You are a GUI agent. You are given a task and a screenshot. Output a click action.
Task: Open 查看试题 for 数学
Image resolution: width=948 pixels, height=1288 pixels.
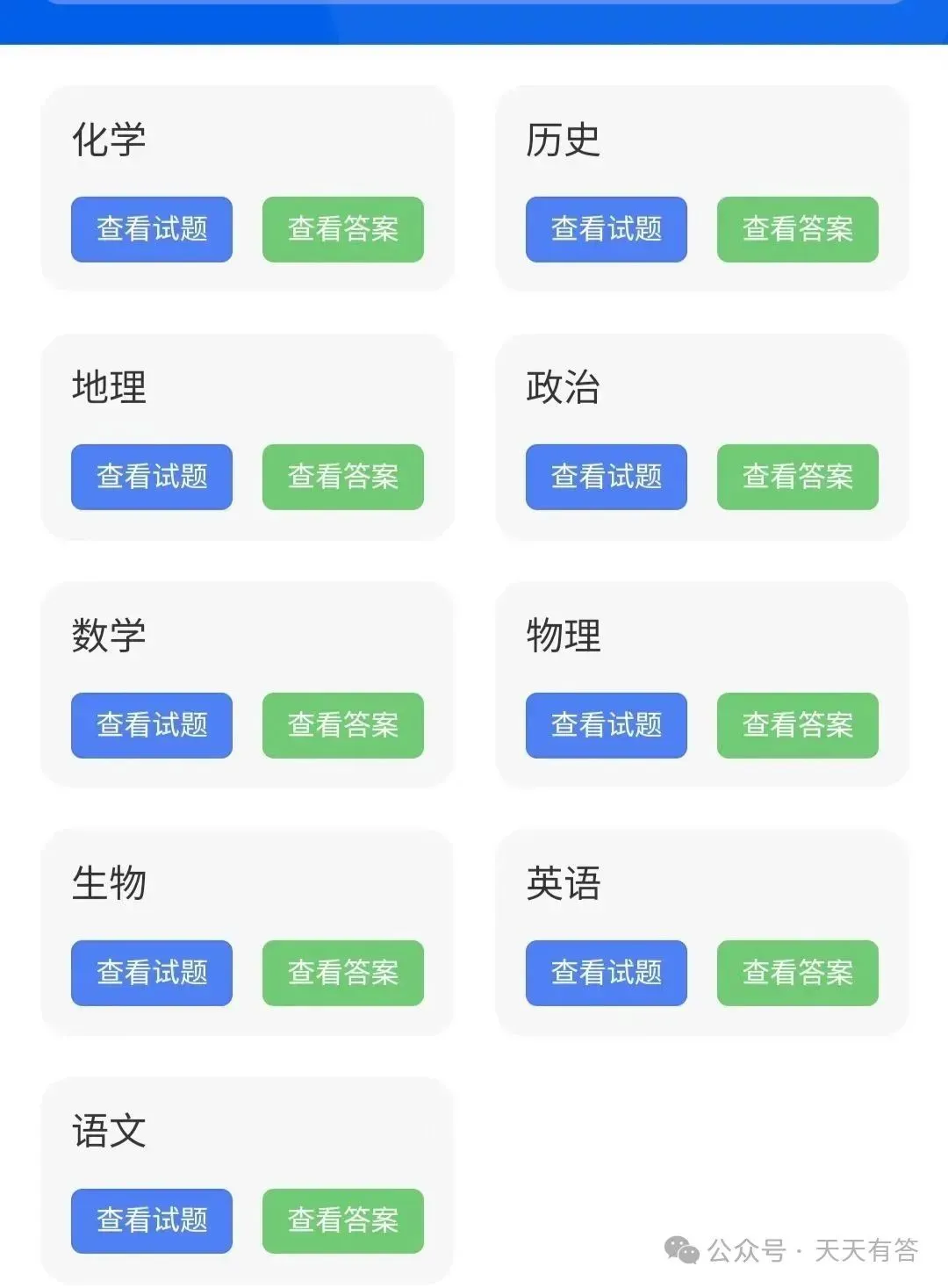point(152,725)
